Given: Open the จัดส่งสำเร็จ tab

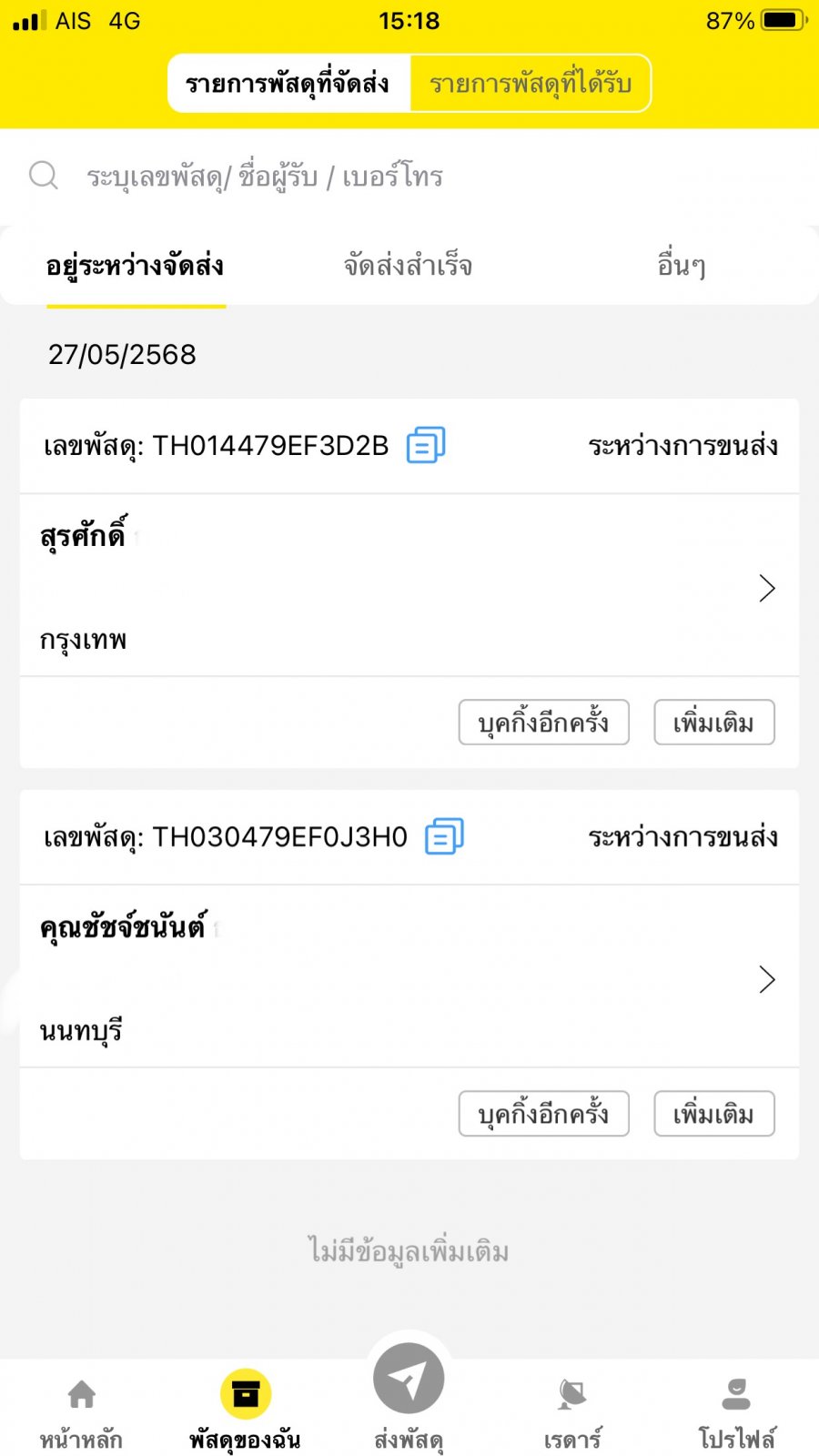Looking at the screenshot, I should 408,266.
